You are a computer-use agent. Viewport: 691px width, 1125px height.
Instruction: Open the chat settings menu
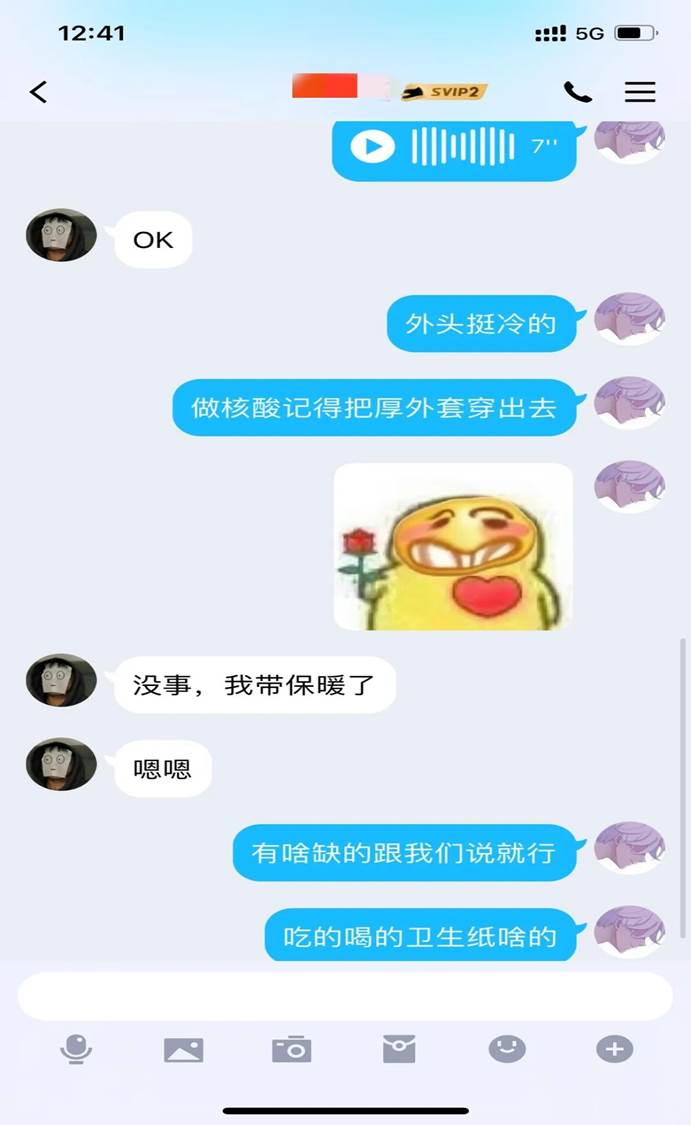(x=640, y=92)
